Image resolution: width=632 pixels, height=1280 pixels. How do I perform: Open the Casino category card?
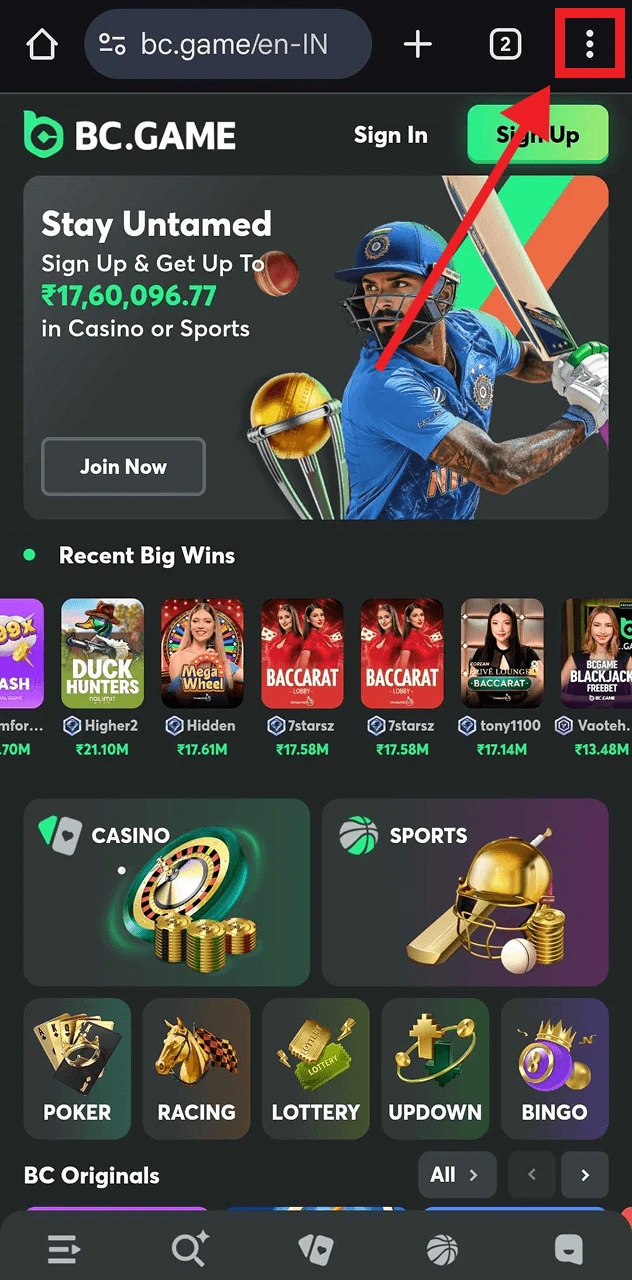tap(166, 891)
